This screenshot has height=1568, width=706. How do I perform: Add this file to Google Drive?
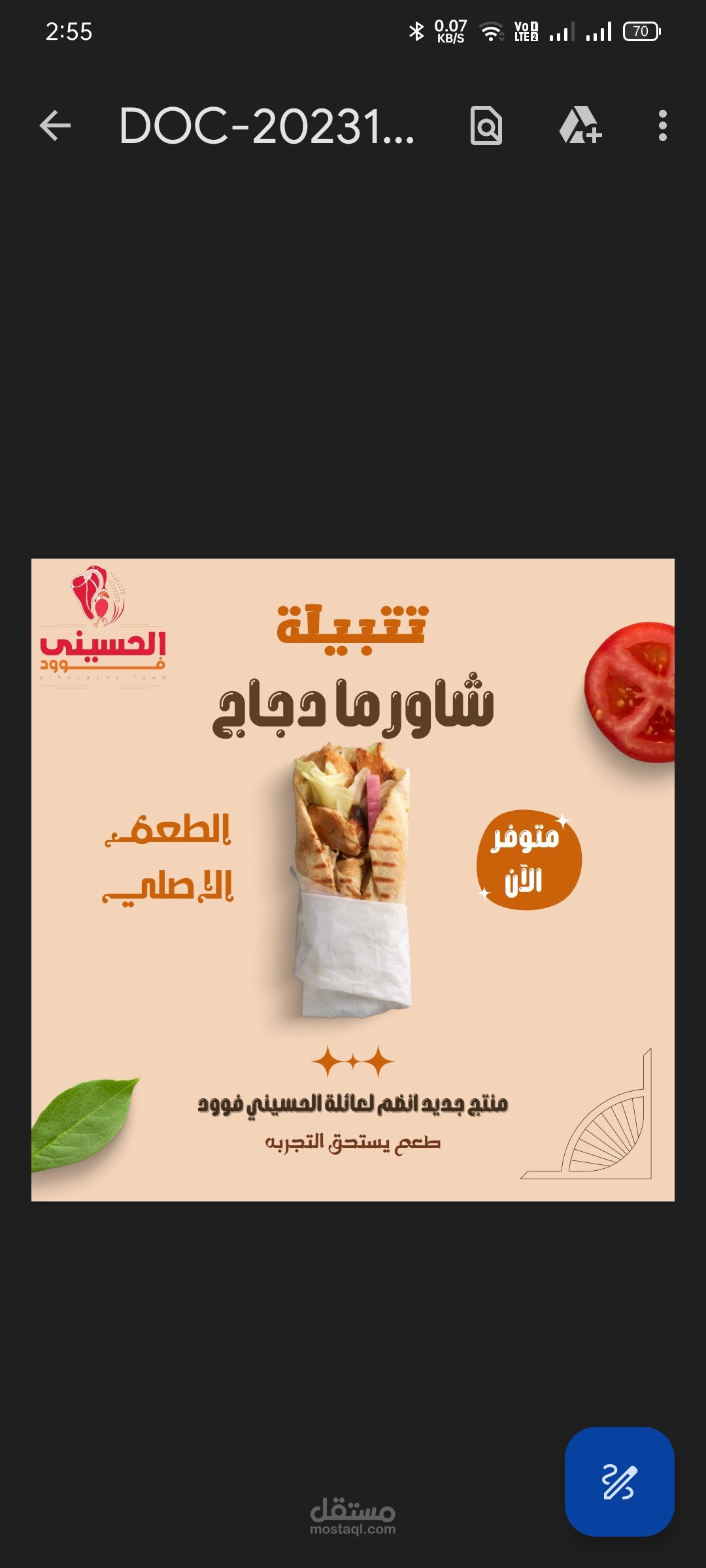tap(580, 125)
